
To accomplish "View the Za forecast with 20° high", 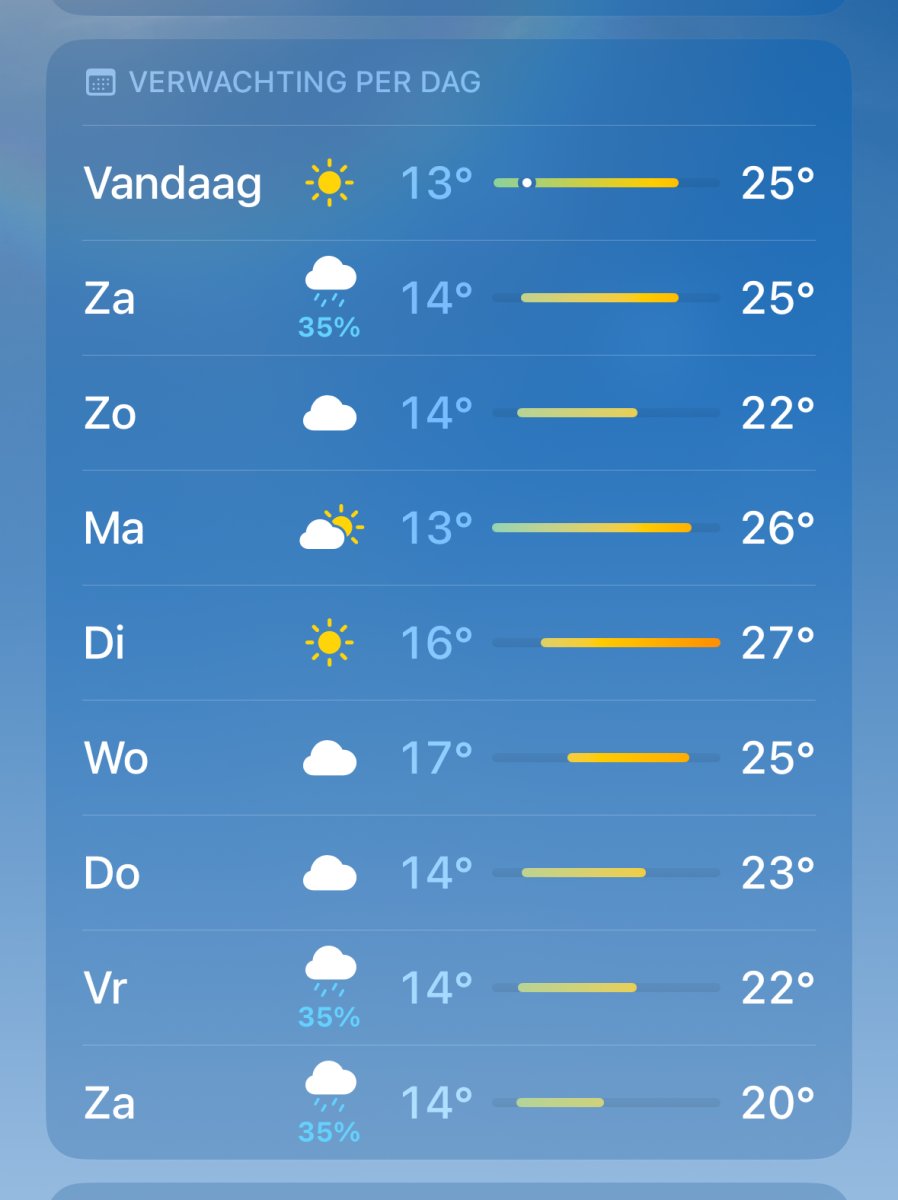I will pyautogui.click(x=448, y=1103).
